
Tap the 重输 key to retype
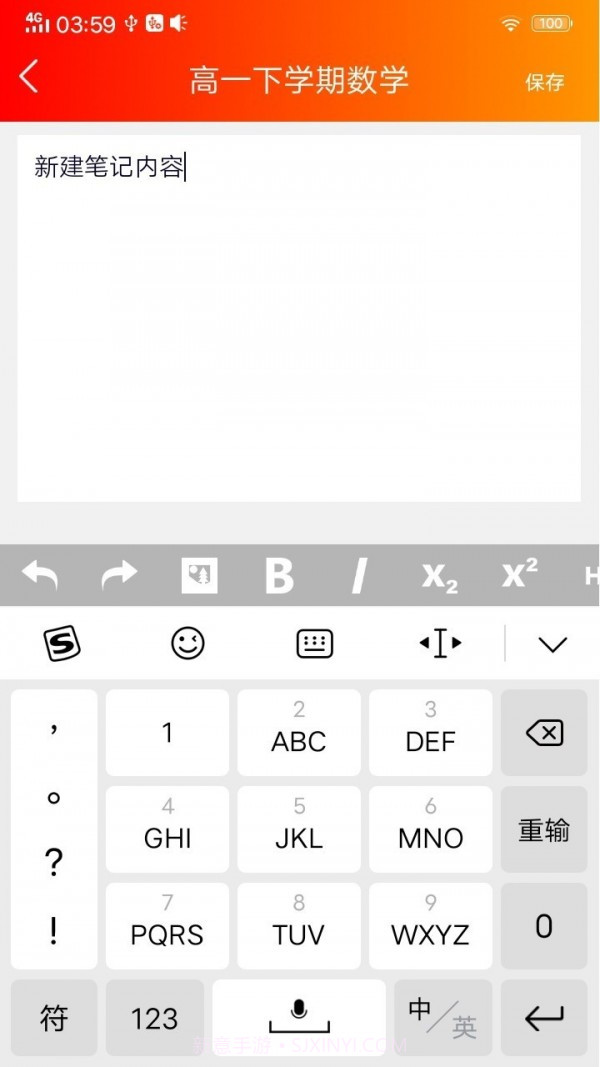click(544, 830)
